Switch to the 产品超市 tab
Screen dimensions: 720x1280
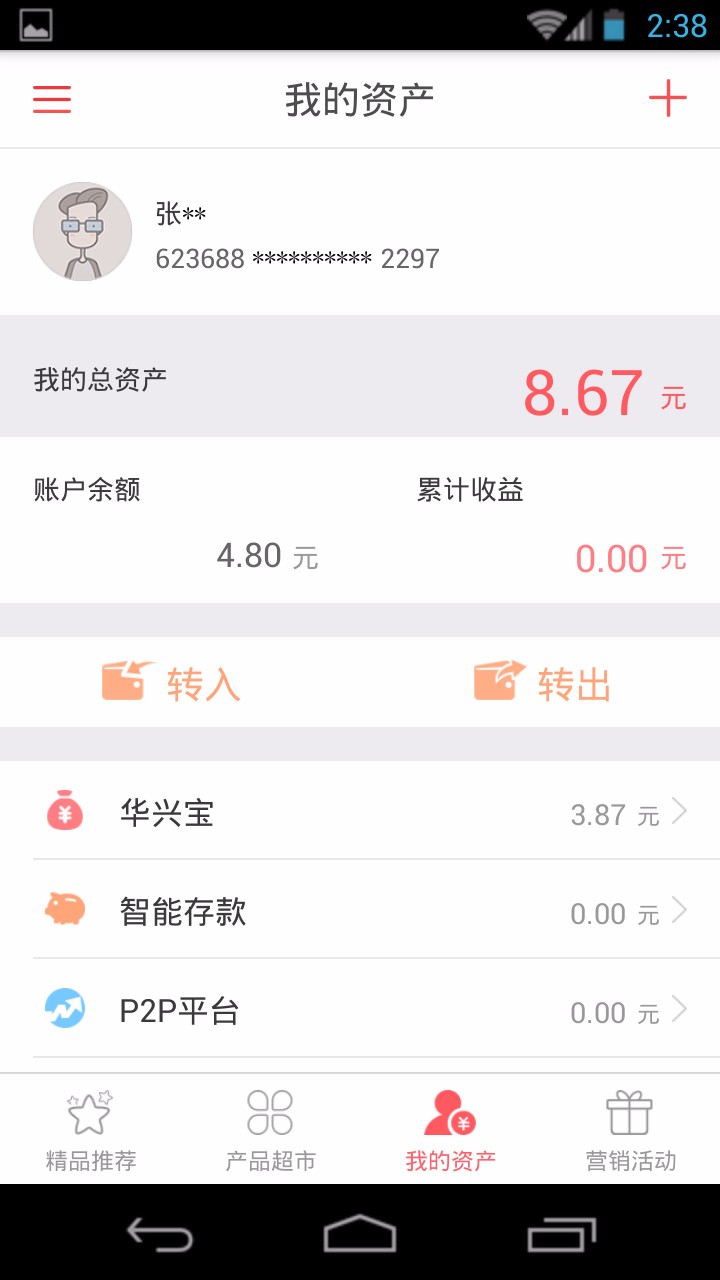point(270,1130)
